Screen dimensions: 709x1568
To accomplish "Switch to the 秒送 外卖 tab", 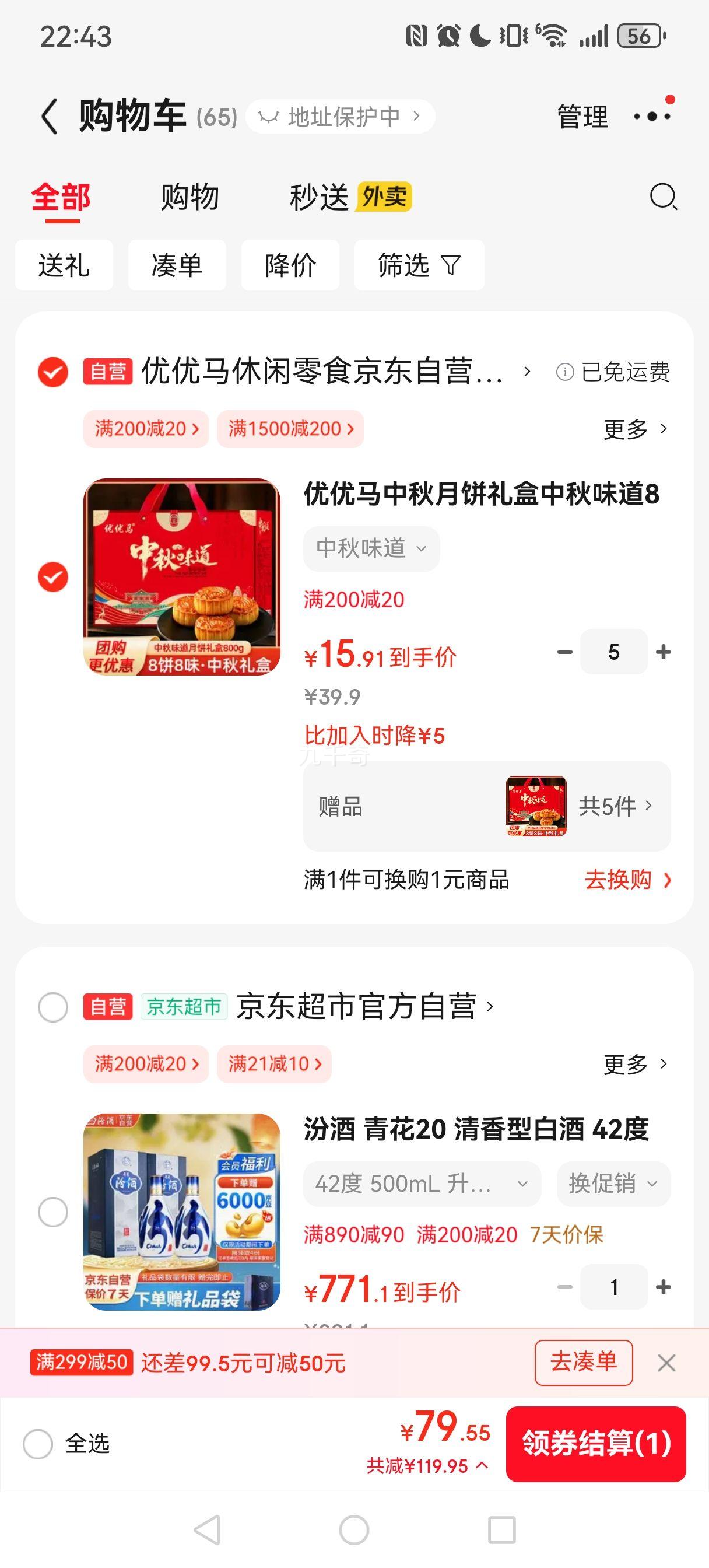I will (x=350, y=197).
